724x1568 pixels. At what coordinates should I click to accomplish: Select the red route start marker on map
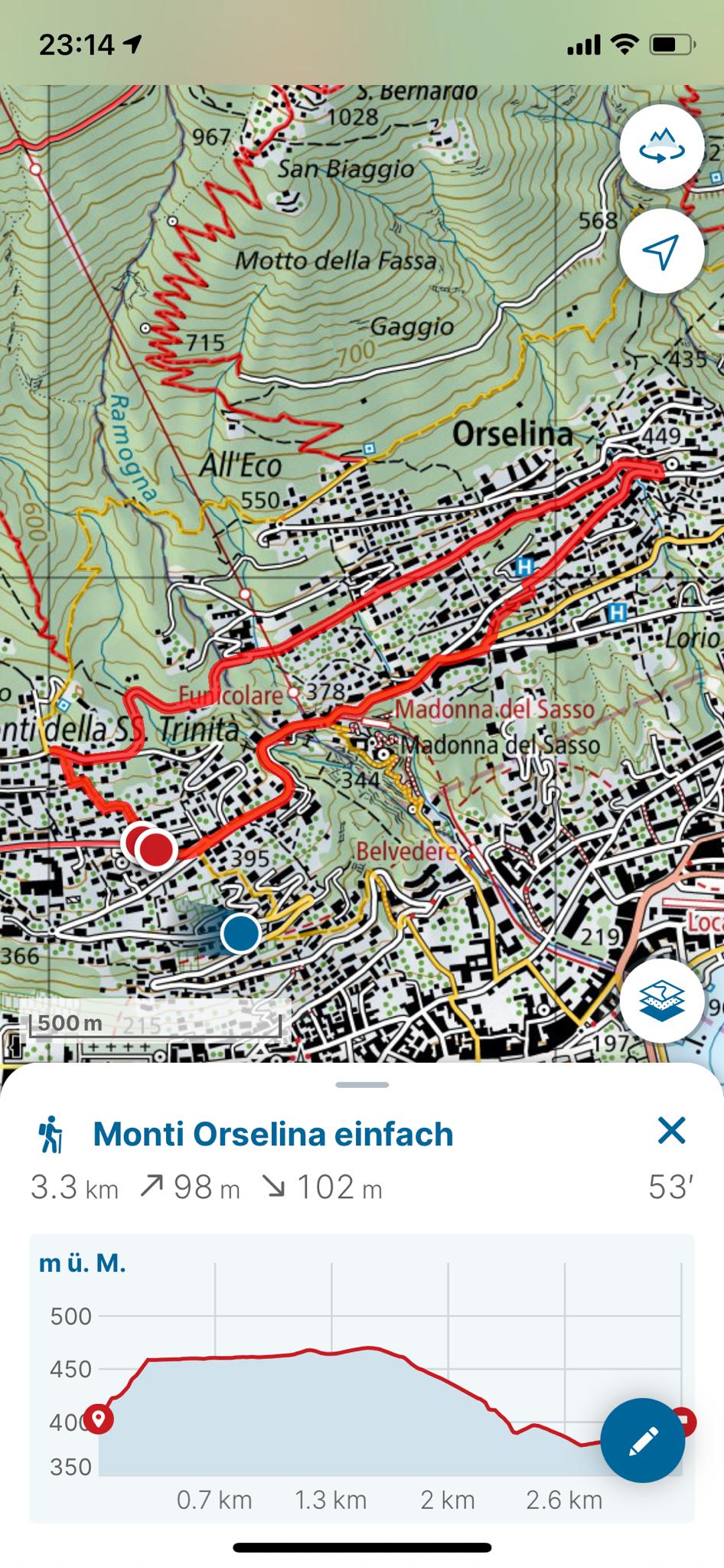pyautogui.click(x=156, y=848)
